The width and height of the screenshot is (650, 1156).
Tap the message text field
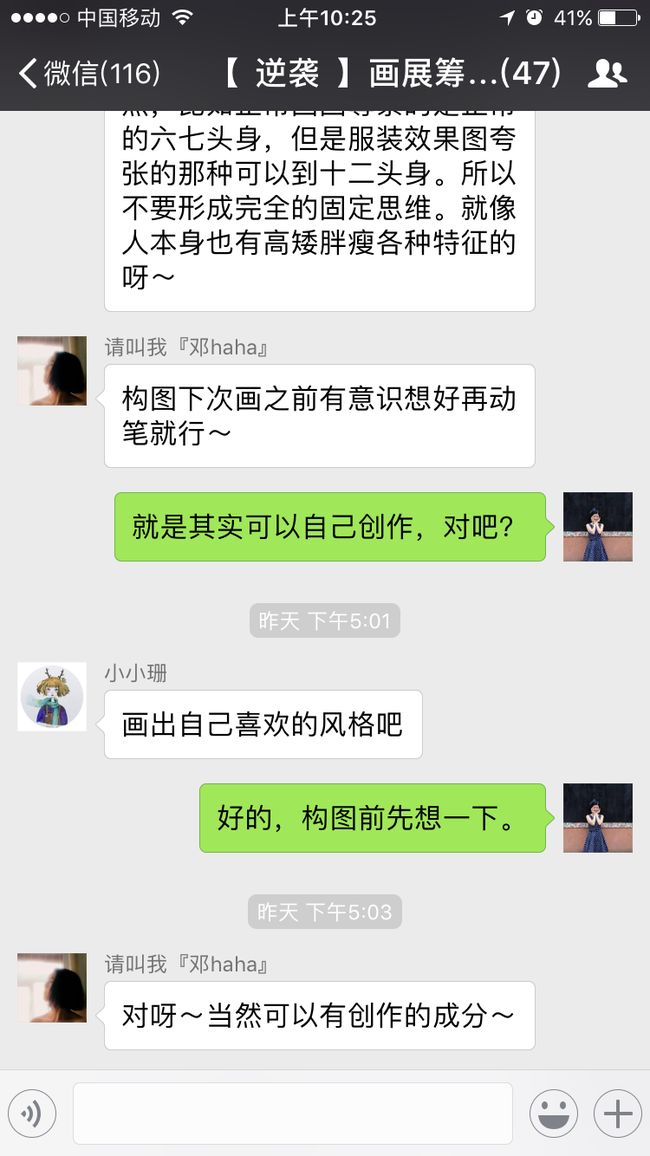pos(293,1113)
